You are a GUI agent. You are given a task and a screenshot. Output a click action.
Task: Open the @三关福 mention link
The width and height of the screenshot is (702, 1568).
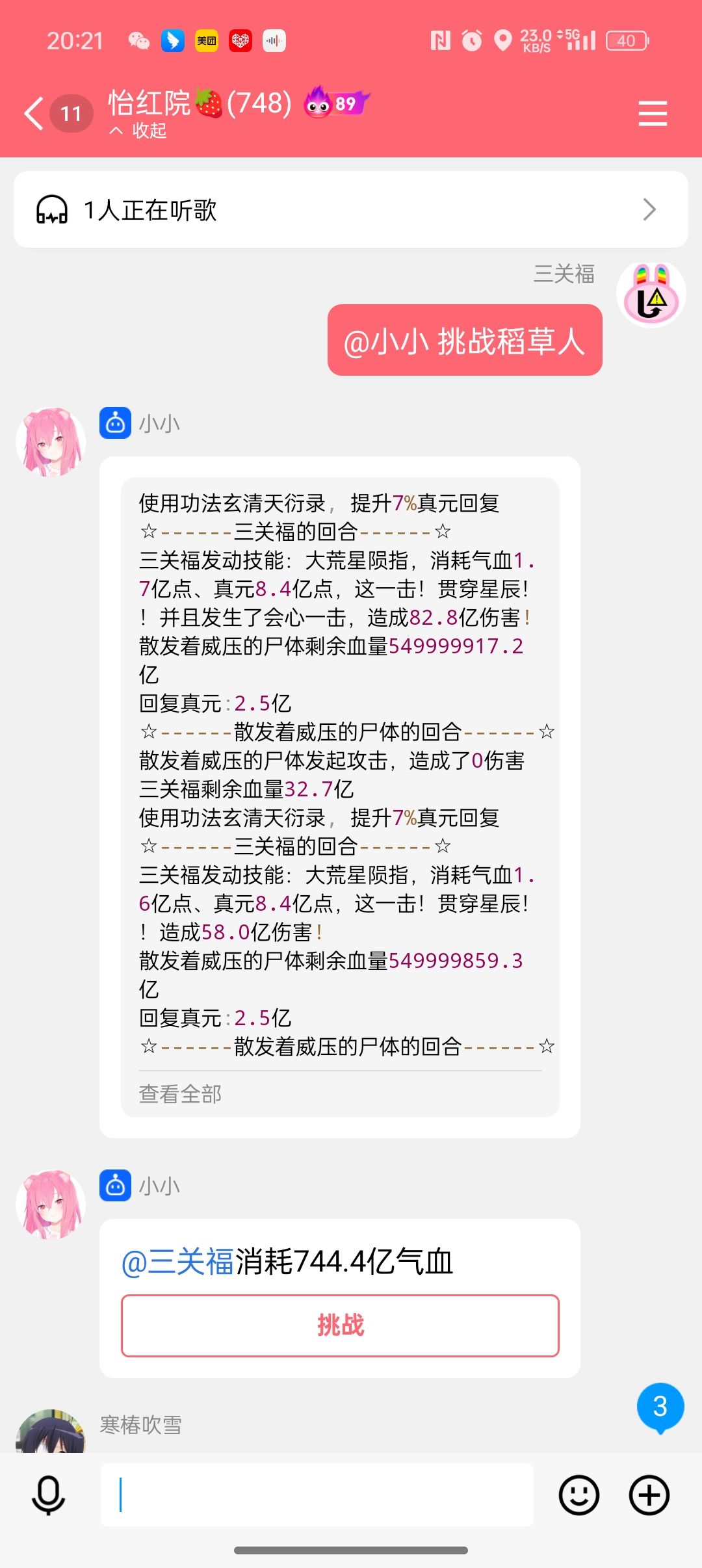177,1262
